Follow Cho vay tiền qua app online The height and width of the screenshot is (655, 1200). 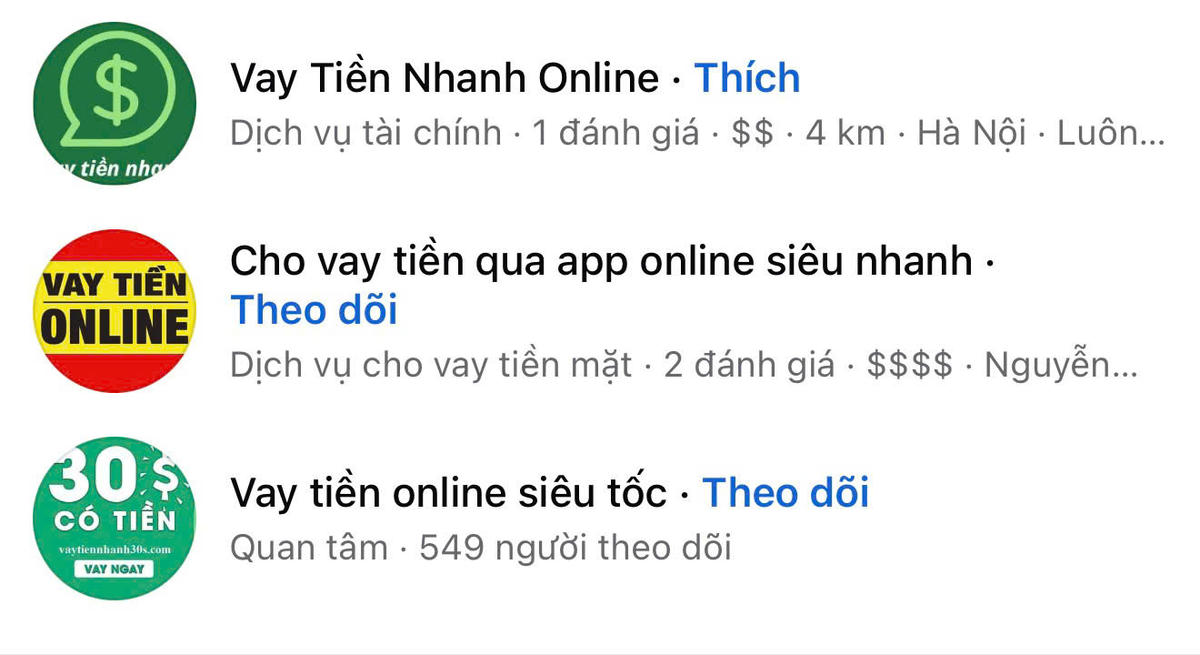click(314, 310)
